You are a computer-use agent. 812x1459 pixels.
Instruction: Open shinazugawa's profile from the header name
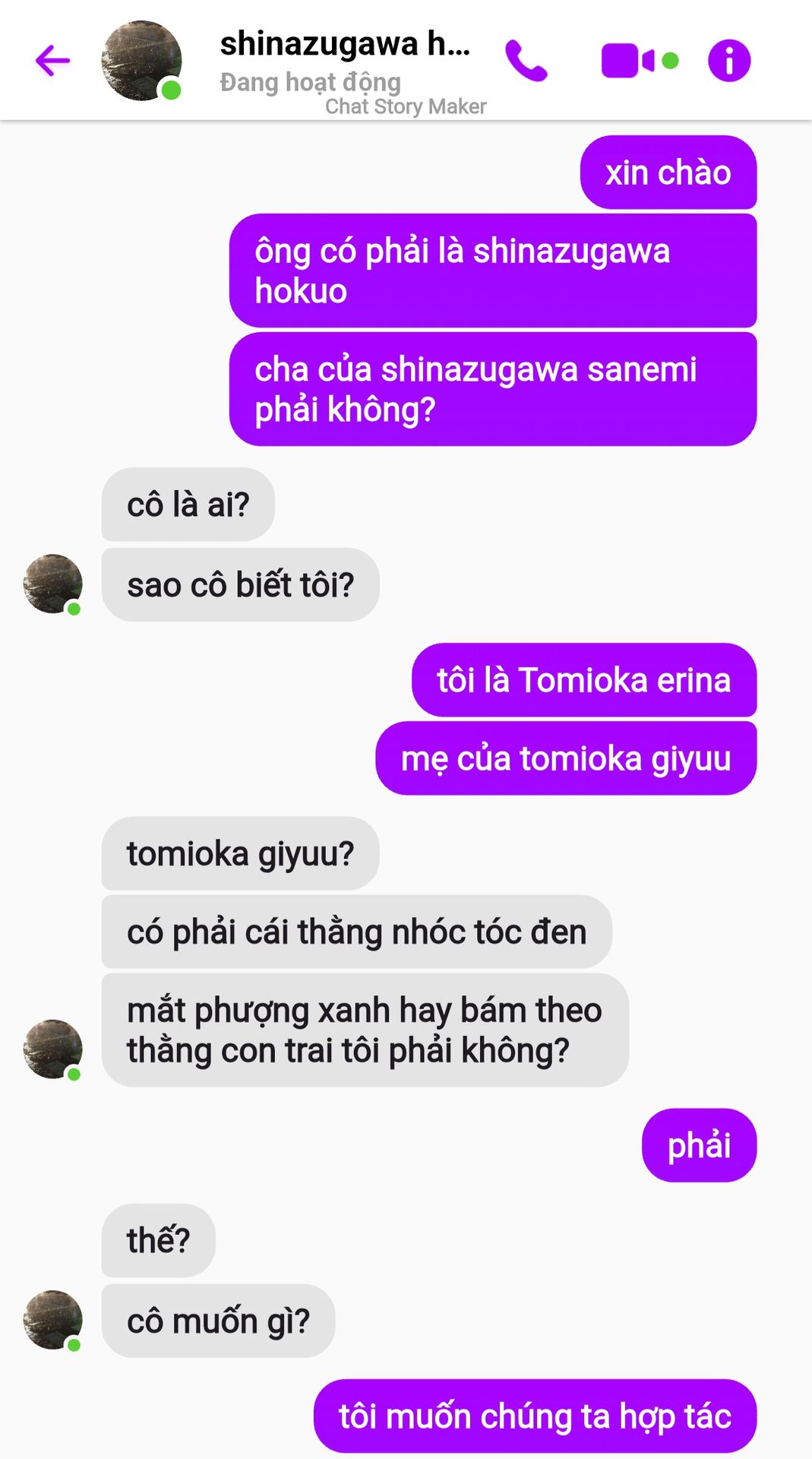pyautogui.click(x=344, y=45)
